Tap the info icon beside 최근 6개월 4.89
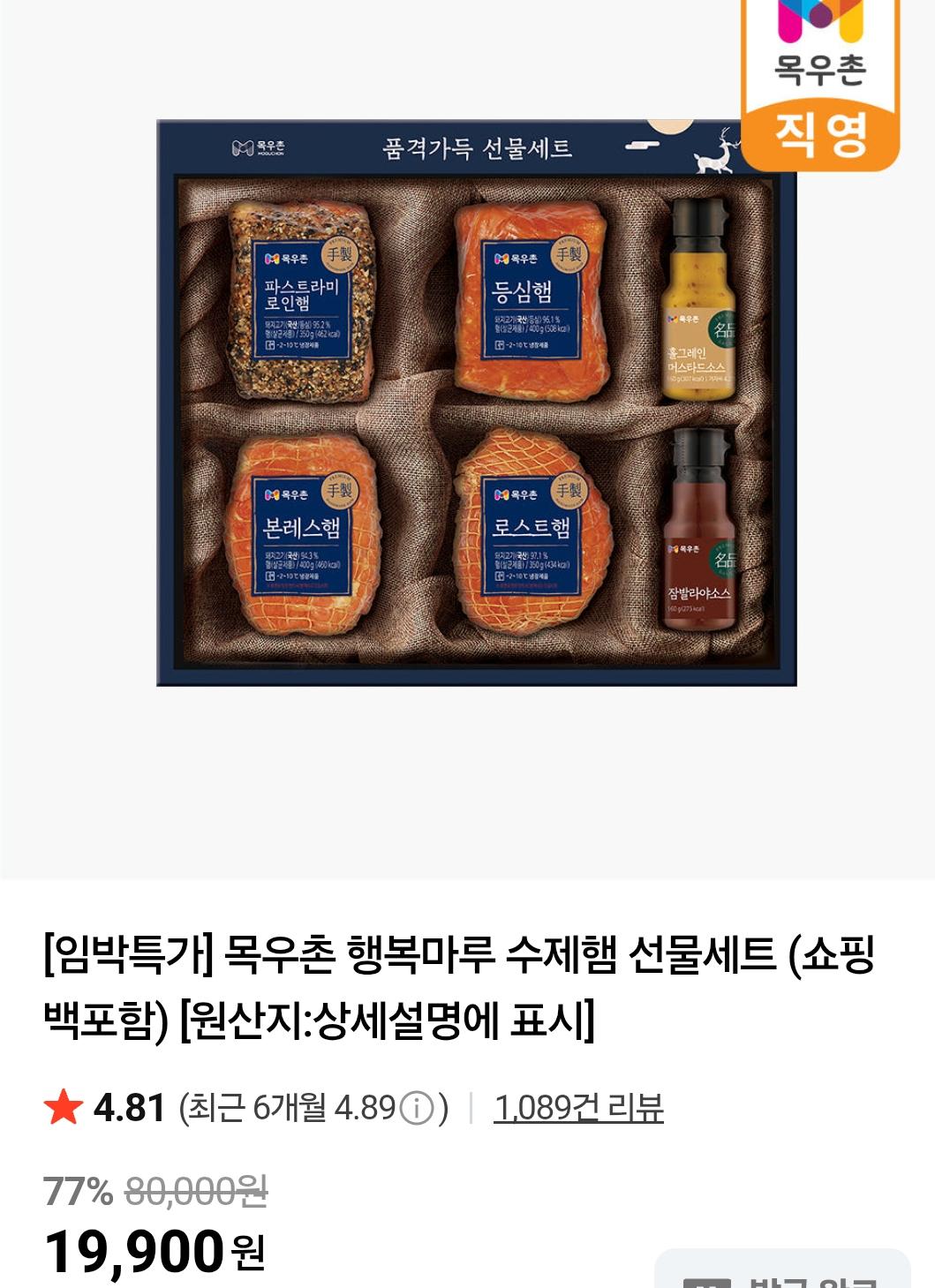Viewport: 935px width, 1288px height. coord(417,1108)
